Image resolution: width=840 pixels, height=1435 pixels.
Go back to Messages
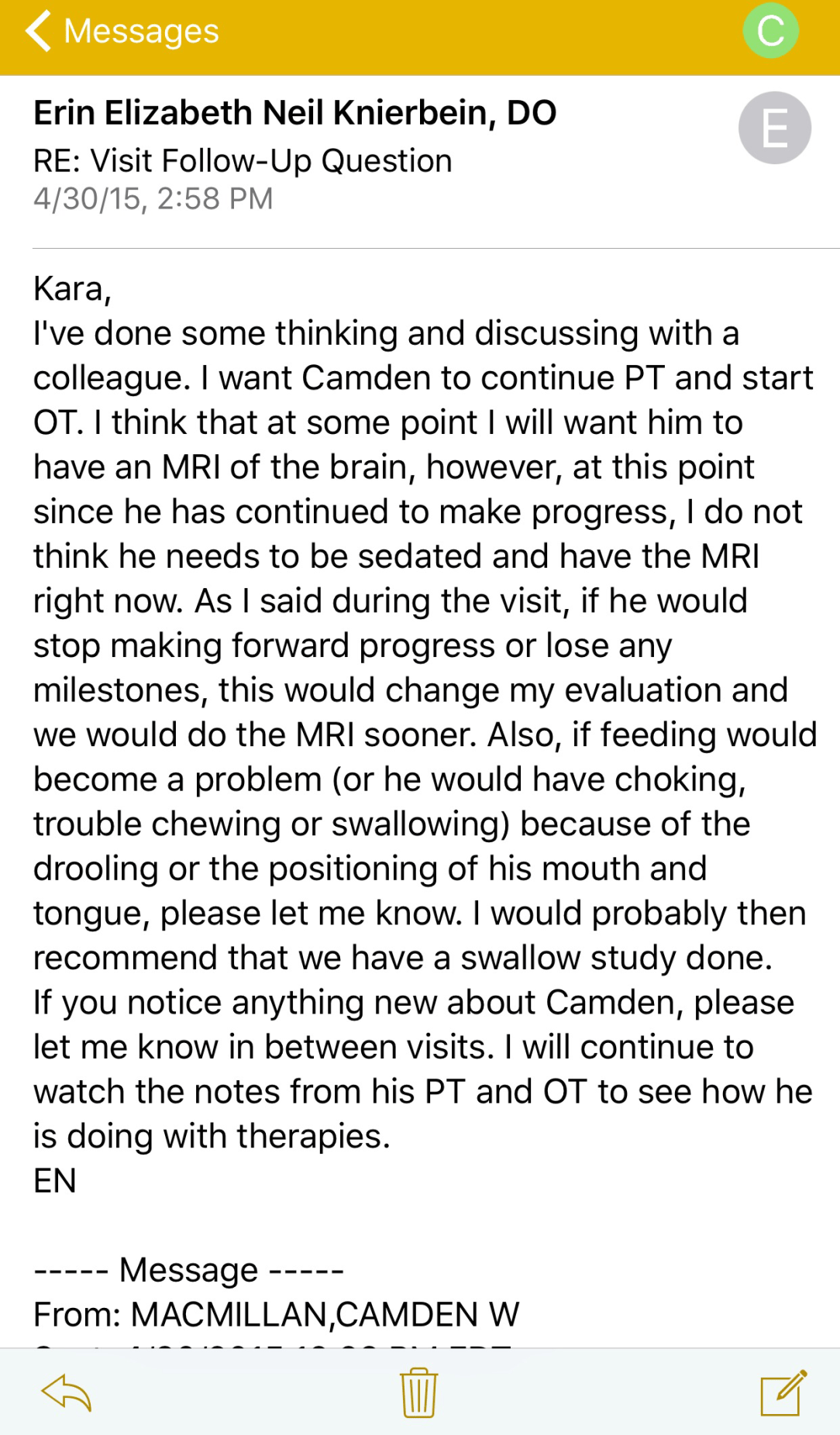122,32
